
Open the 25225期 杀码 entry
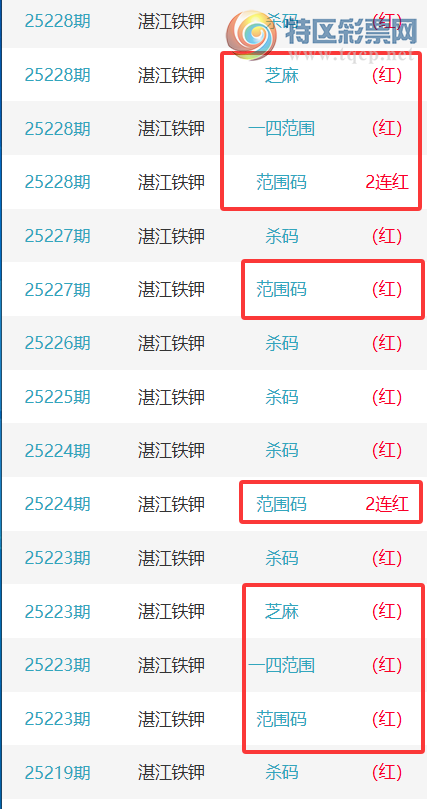click(x=214, y=397)
